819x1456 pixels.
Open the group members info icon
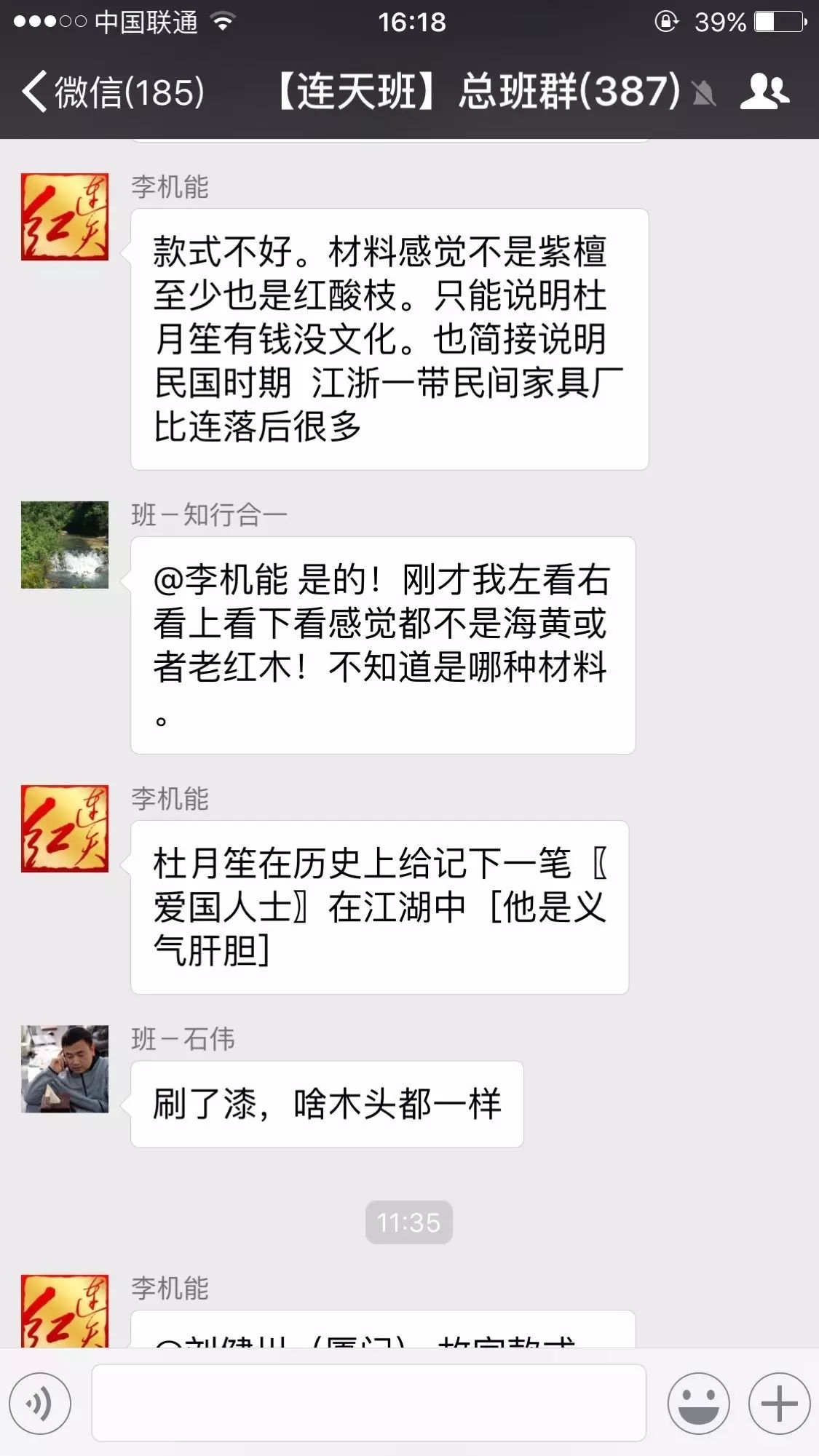click(x=764, y=92)
